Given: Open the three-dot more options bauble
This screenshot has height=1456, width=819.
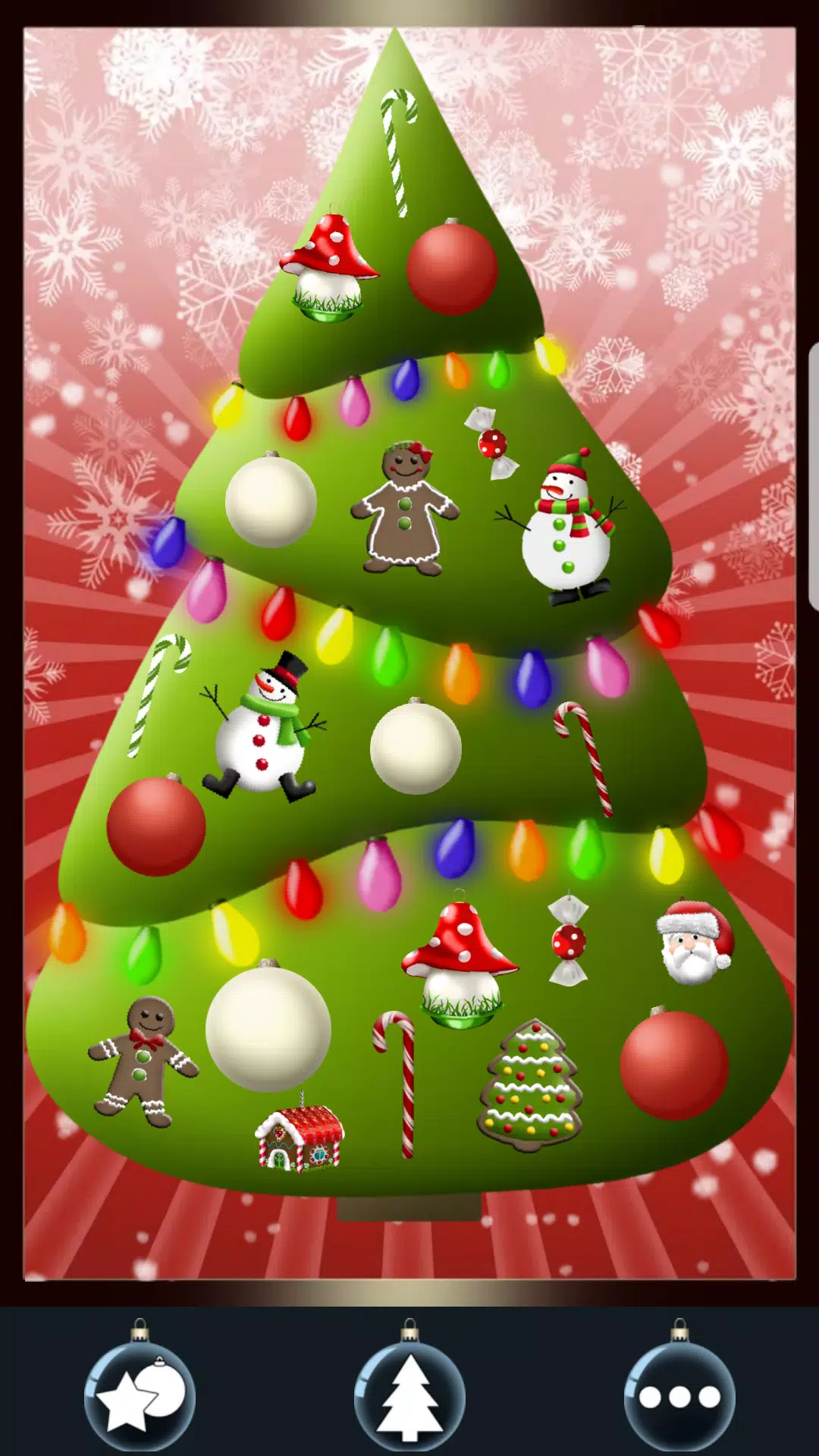Looking at the screenshot, I should (x=679, y=1394).
